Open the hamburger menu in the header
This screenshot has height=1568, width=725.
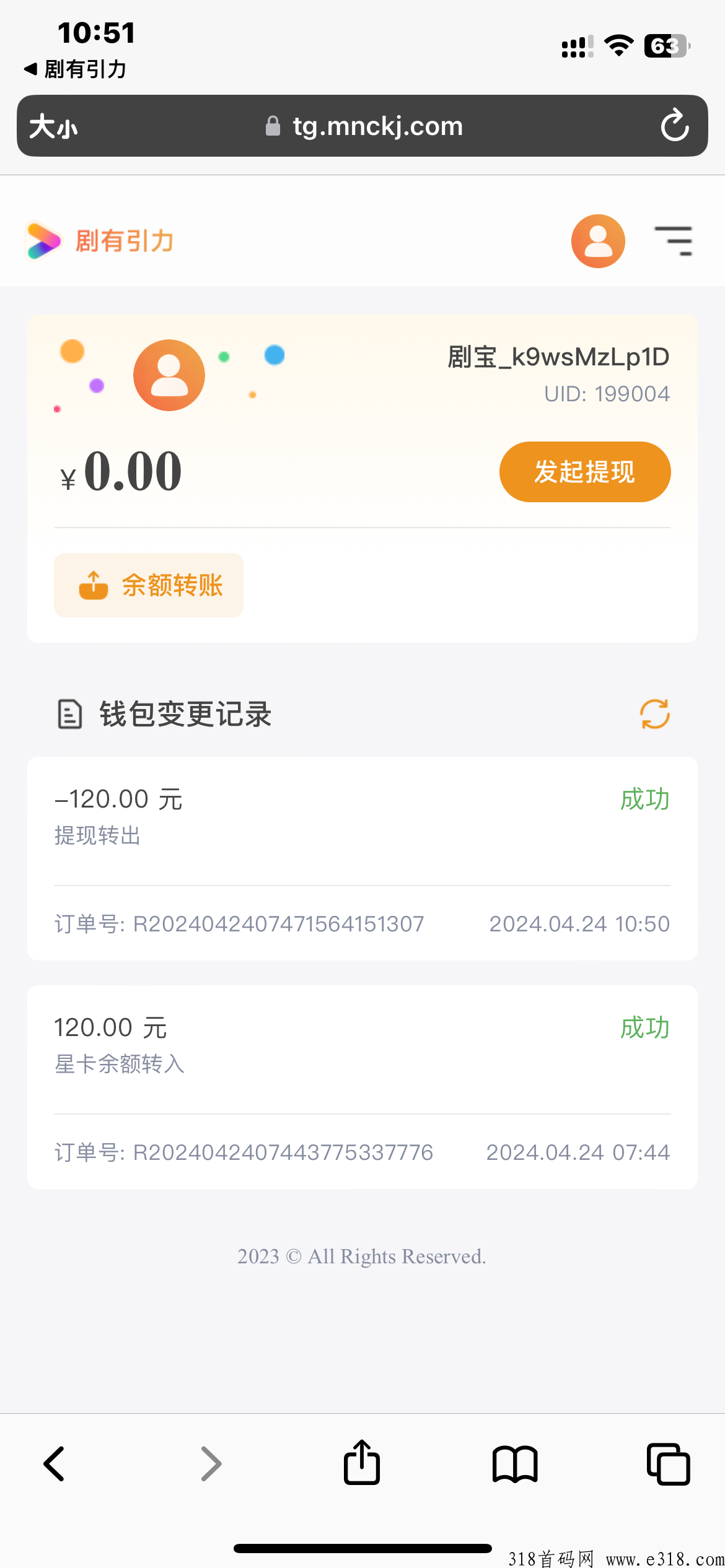[674, 241]
